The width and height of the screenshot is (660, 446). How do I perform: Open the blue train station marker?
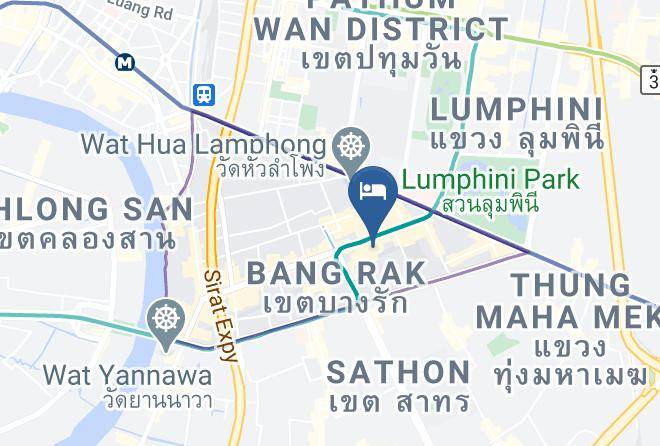coord(204,95)
